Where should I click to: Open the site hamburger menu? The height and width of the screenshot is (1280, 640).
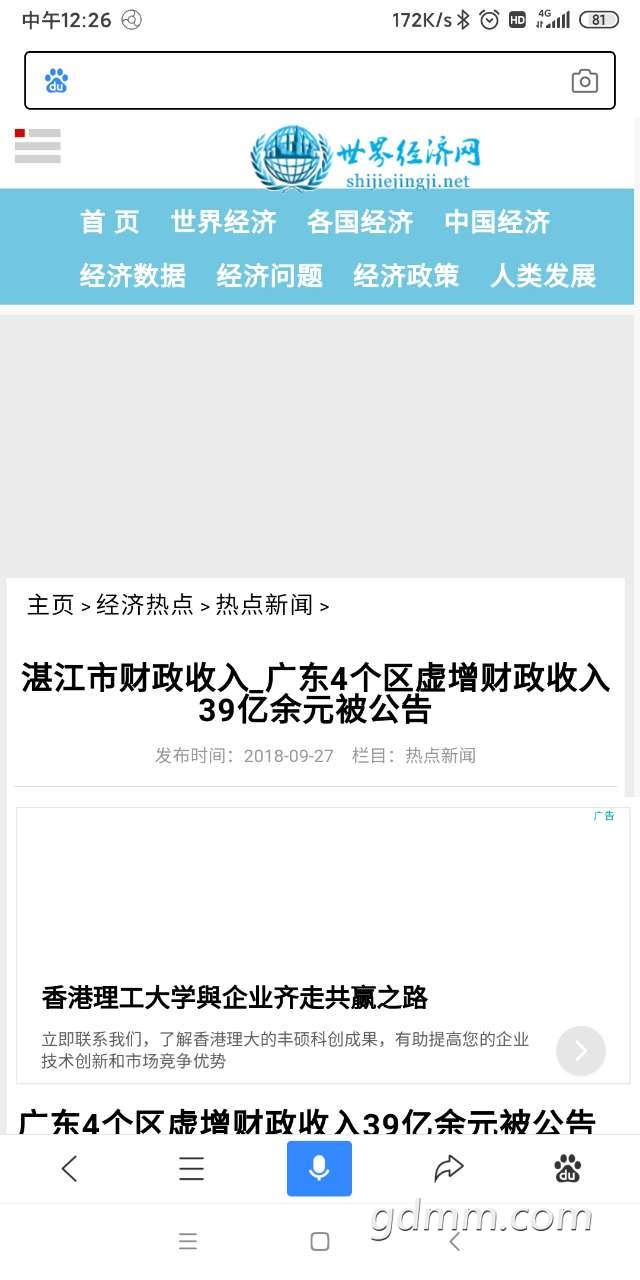point(38,146)
